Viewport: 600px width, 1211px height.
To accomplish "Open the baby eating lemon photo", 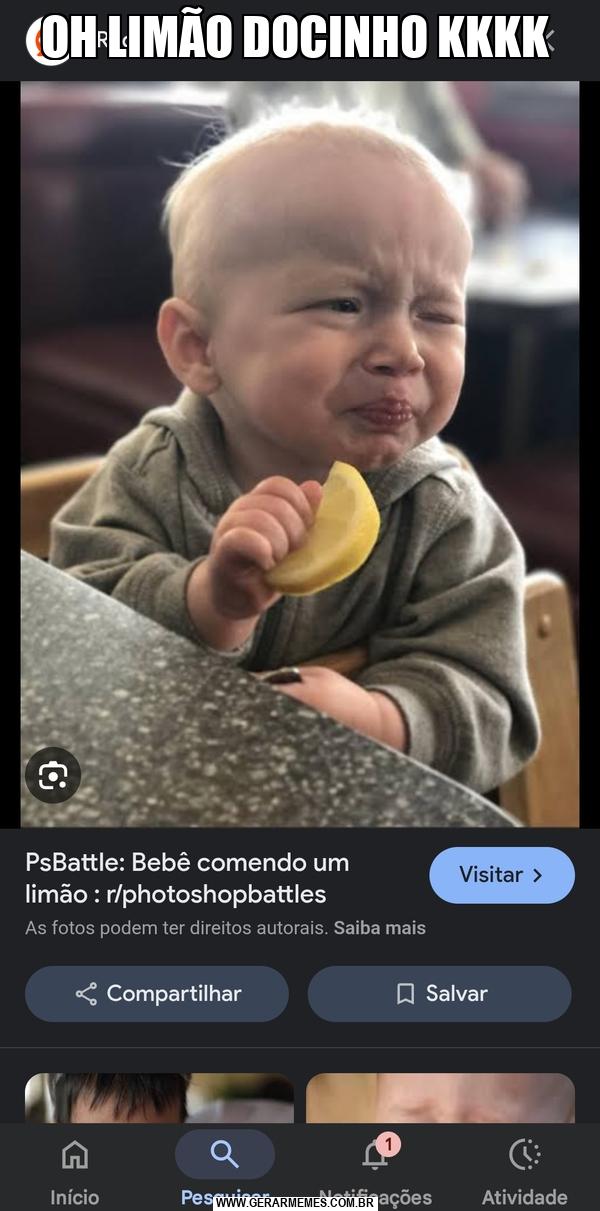I will click(300, 454).
